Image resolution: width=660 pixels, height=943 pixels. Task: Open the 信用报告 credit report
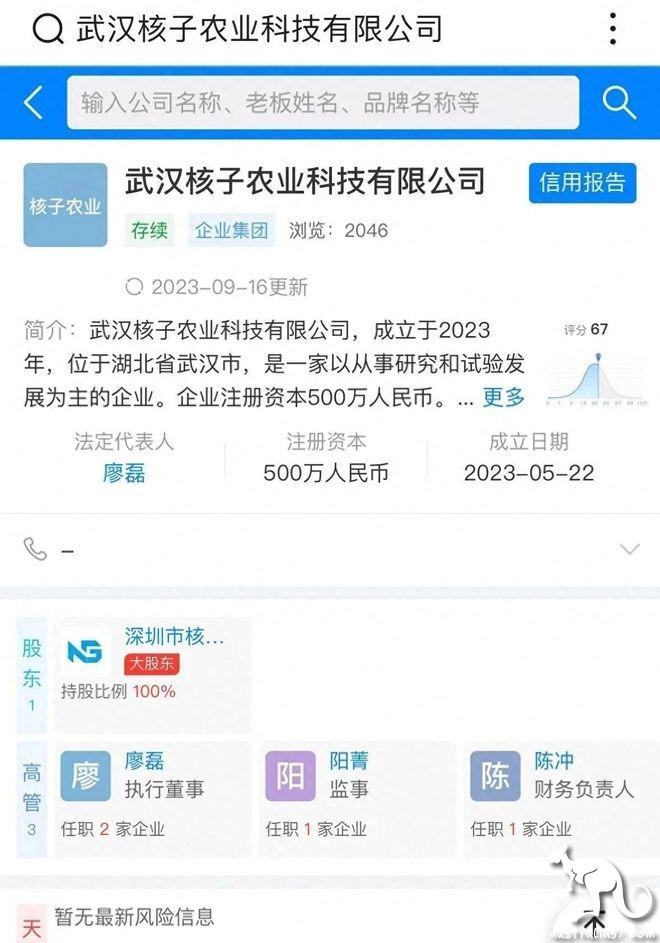coord(582,182)
